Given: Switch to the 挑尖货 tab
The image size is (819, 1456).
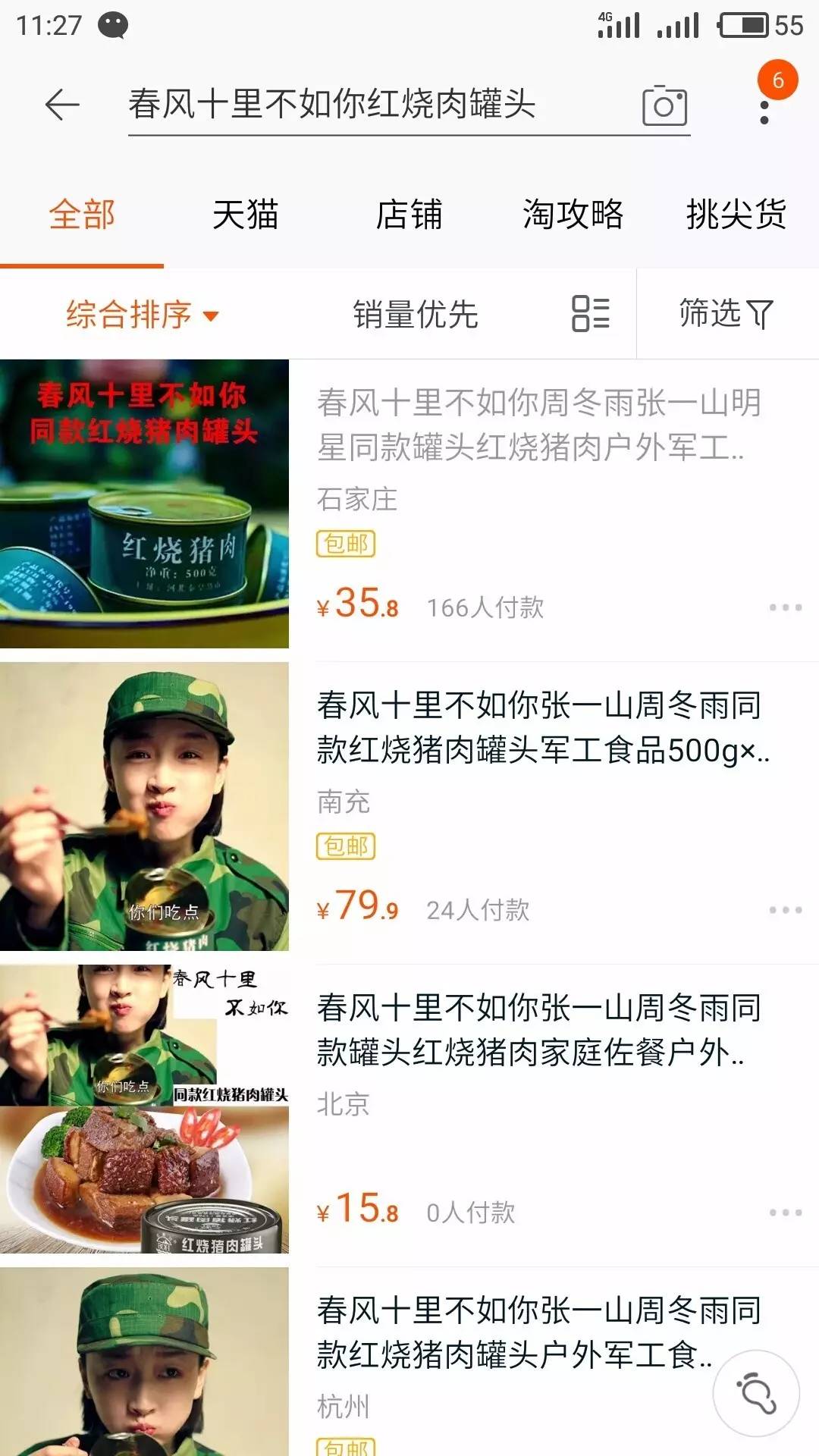Looking at the screenshot, I should coord(736,215).
